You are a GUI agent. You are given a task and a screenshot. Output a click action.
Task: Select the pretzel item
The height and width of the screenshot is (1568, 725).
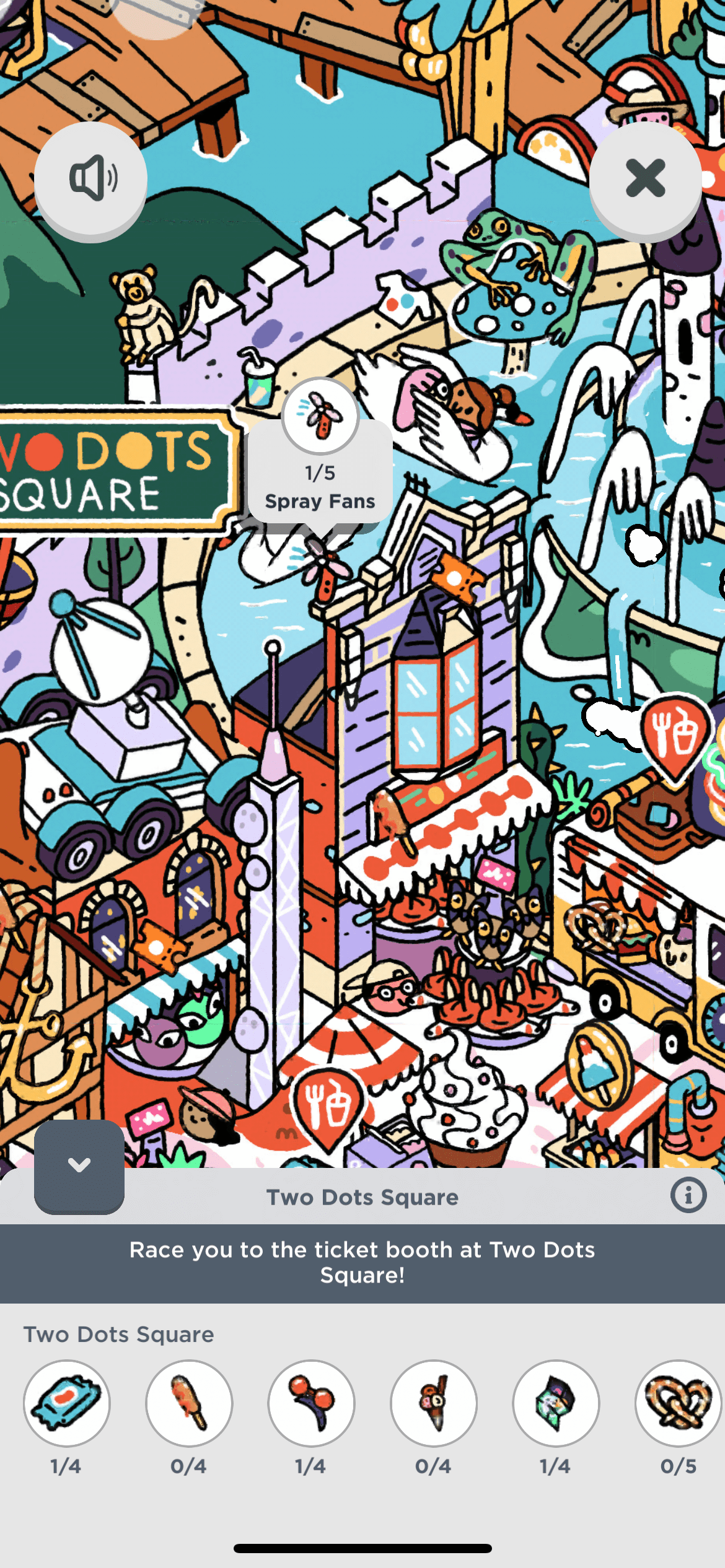coord(678,1403)
